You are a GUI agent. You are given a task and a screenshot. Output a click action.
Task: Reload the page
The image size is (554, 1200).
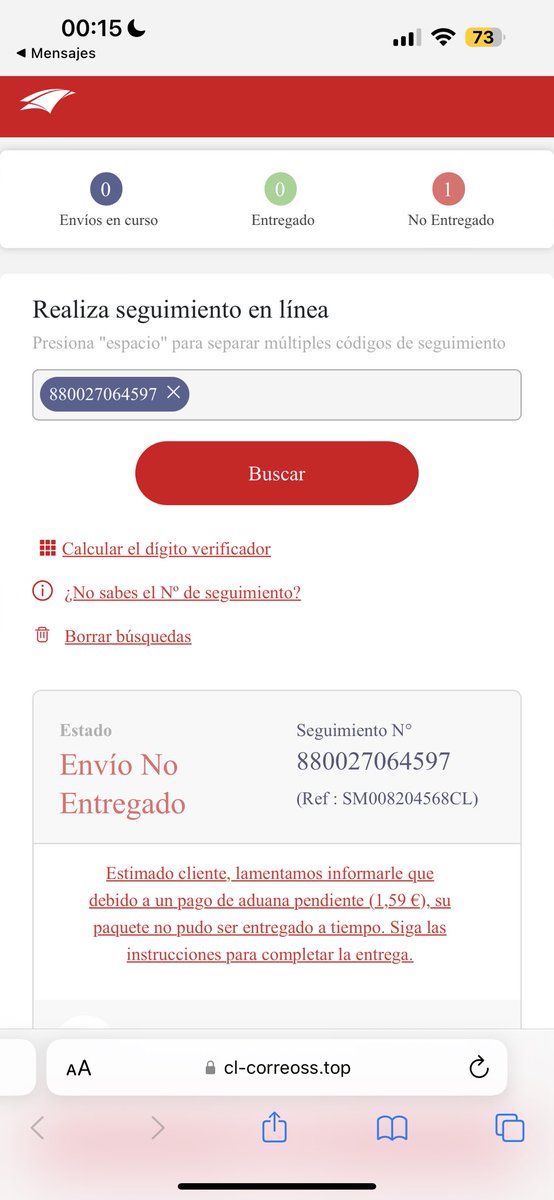pos(478,1067)
